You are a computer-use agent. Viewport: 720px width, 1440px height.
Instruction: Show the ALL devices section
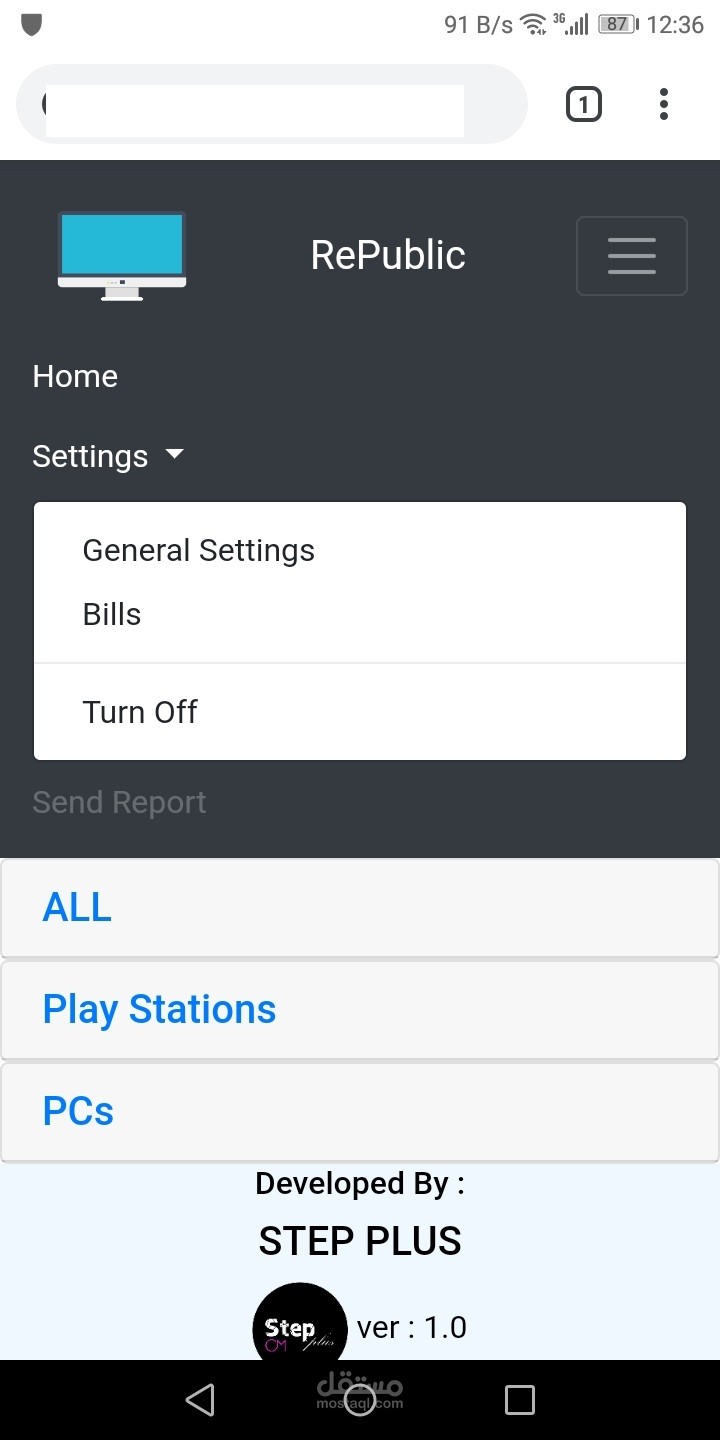coord(77,908)
